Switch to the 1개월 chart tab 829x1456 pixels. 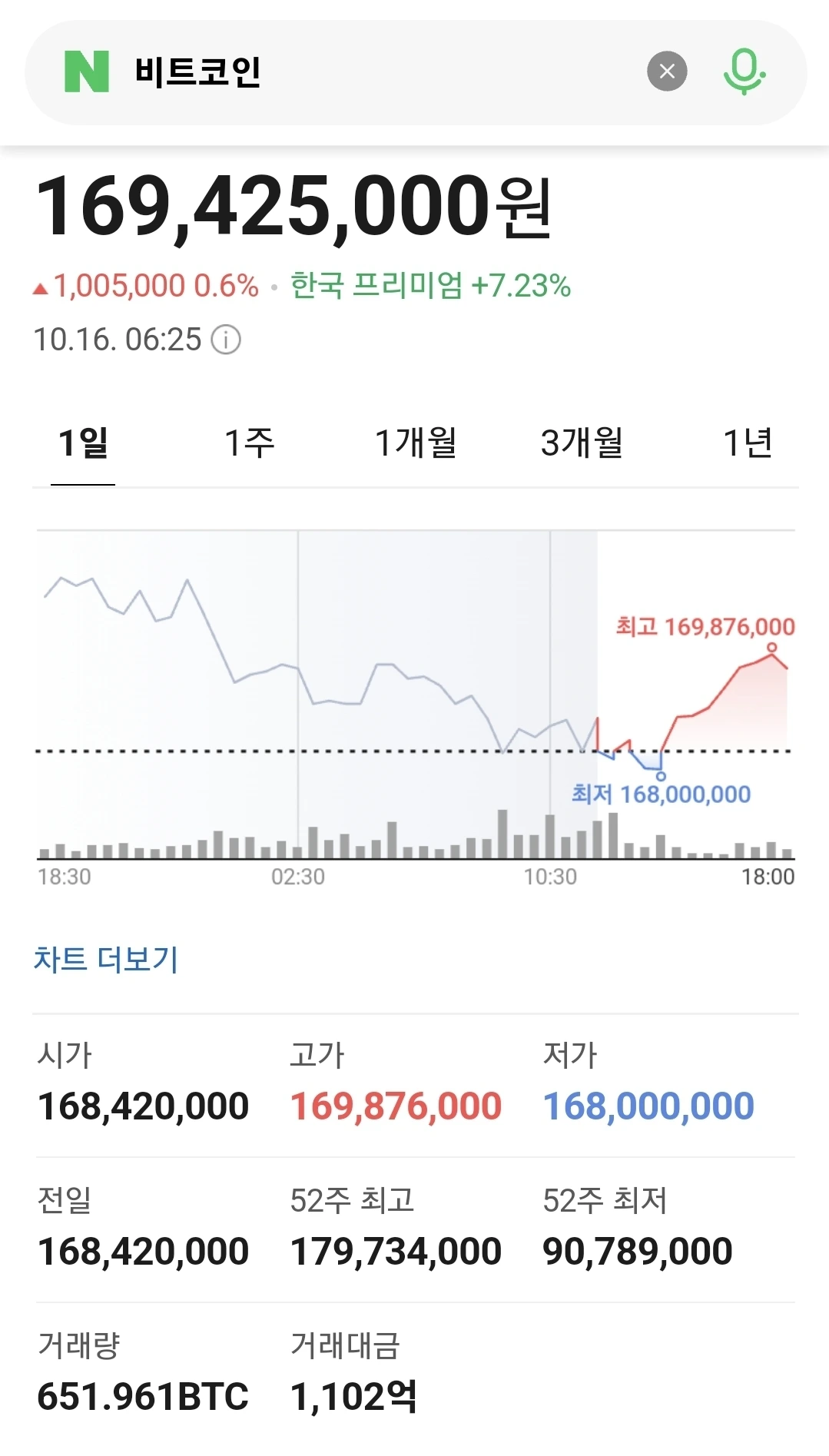pos(416,443)
